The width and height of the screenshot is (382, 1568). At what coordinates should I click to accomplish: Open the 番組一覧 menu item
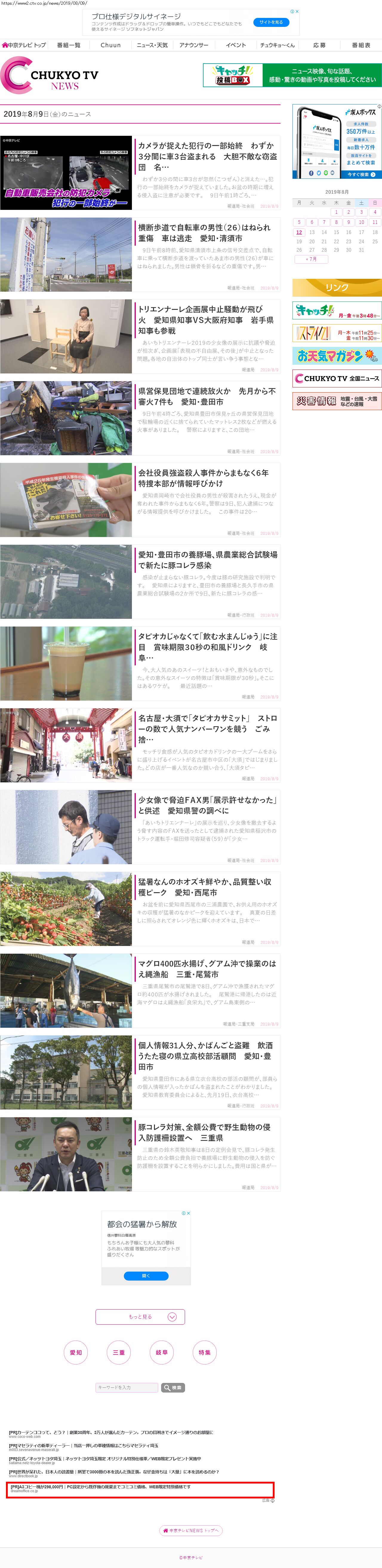tap(68, 45)
